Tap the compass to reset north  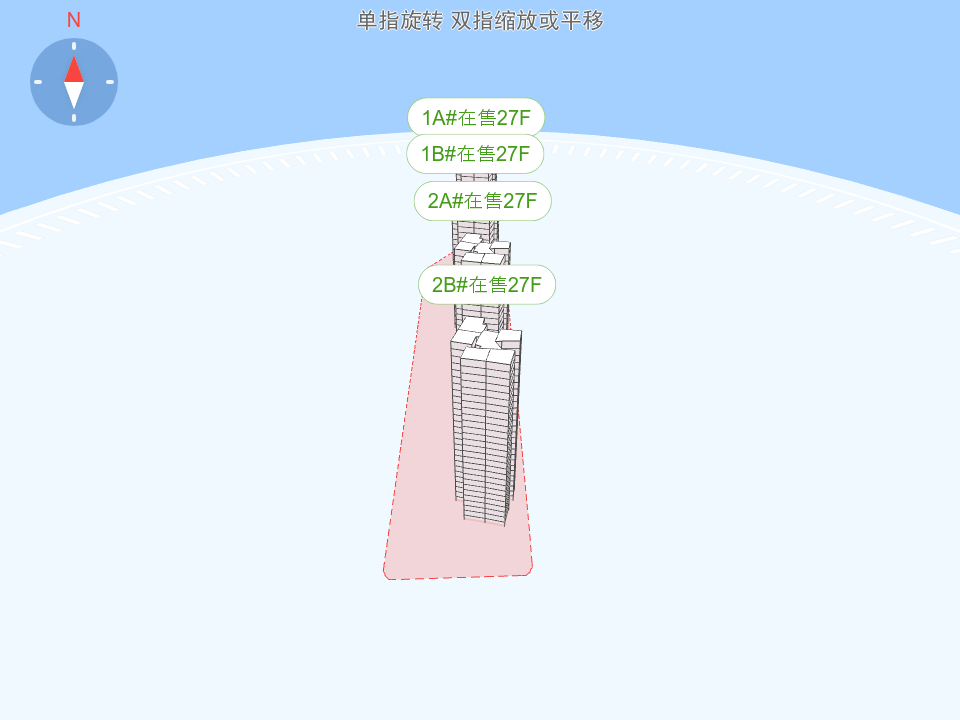coord(74,82)
